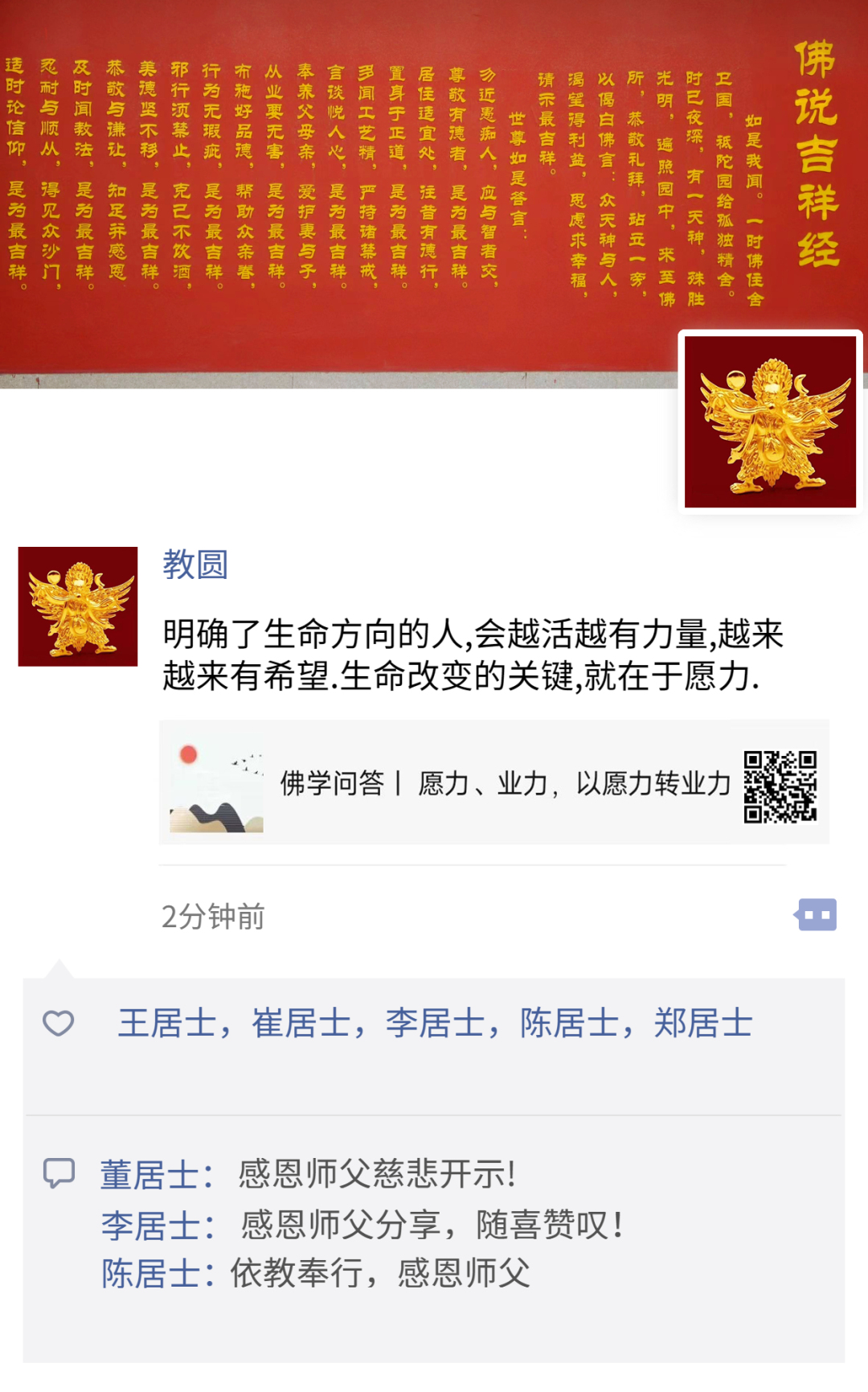Open 教圆's profile from the post name
Screen dimensions: 868x1392
195,565
